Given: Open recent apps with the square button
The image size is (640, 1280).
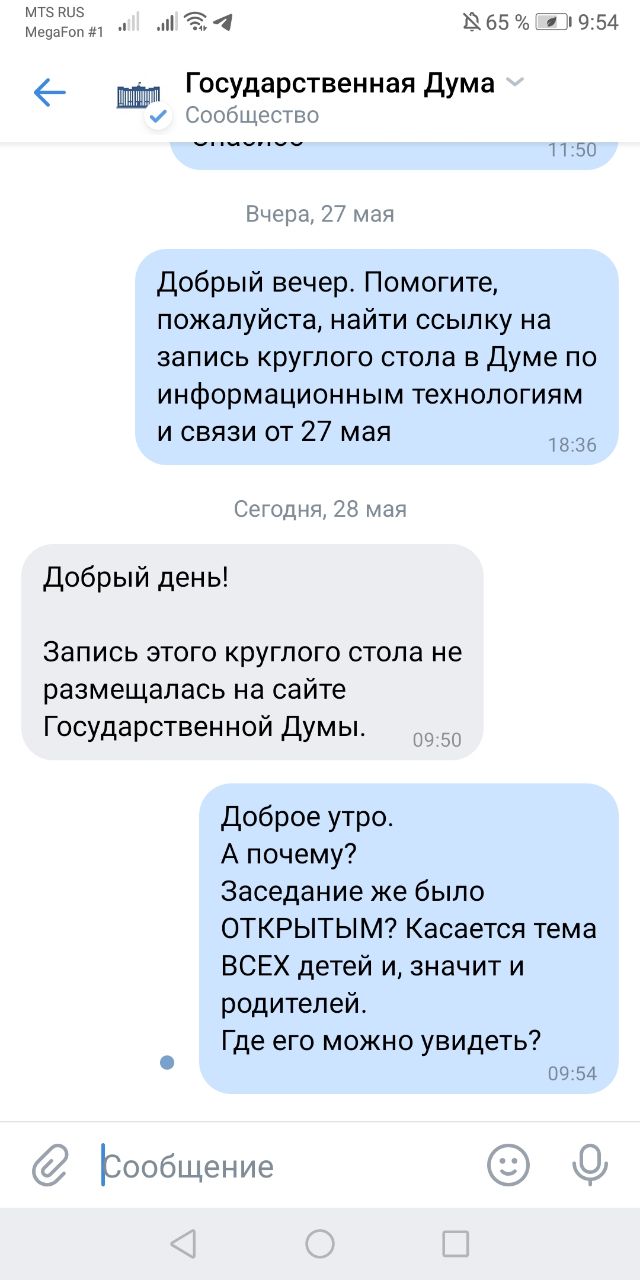Looking at the screenshot, I should [x=456, y=1243].
